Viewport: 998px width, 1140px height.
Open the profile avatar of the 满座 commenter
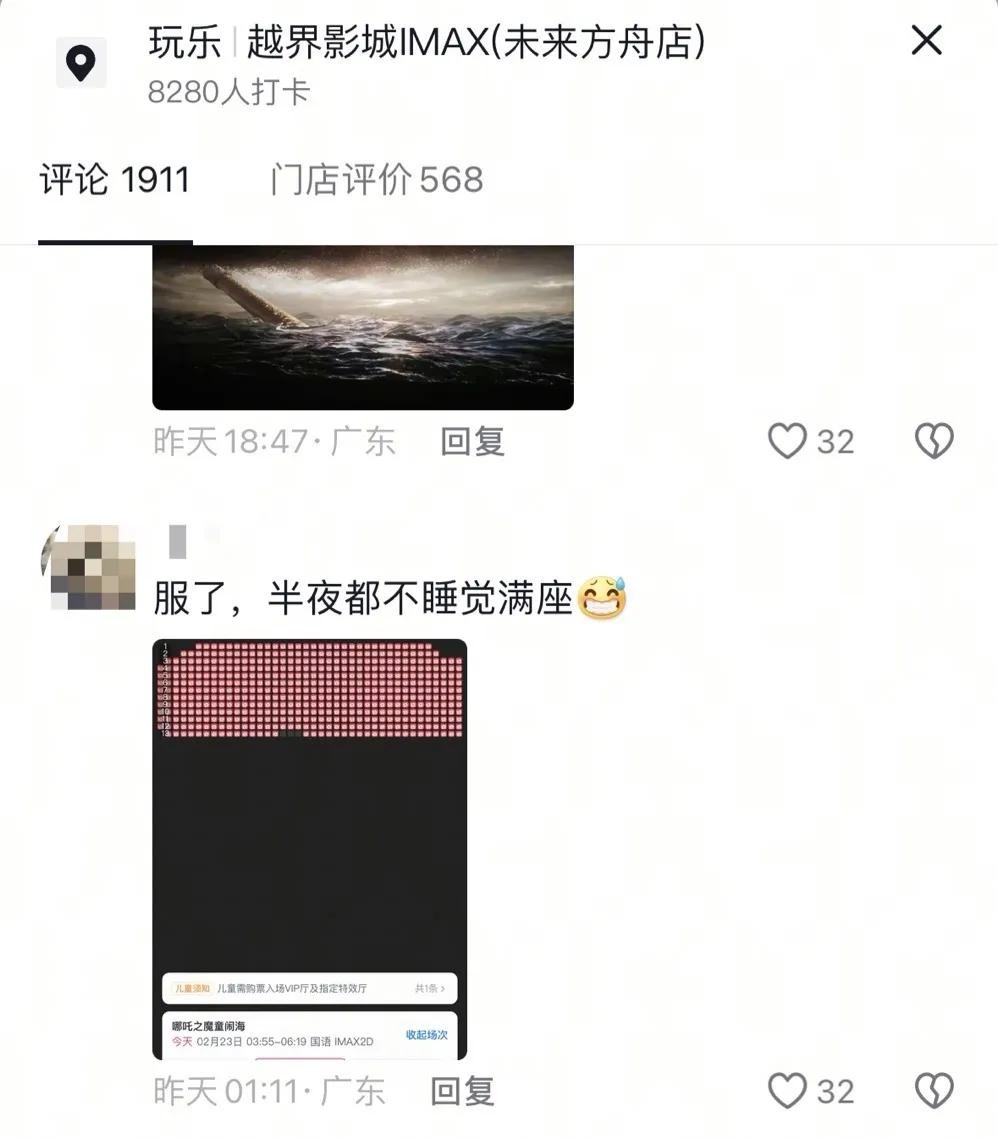[x=88, y=567]
